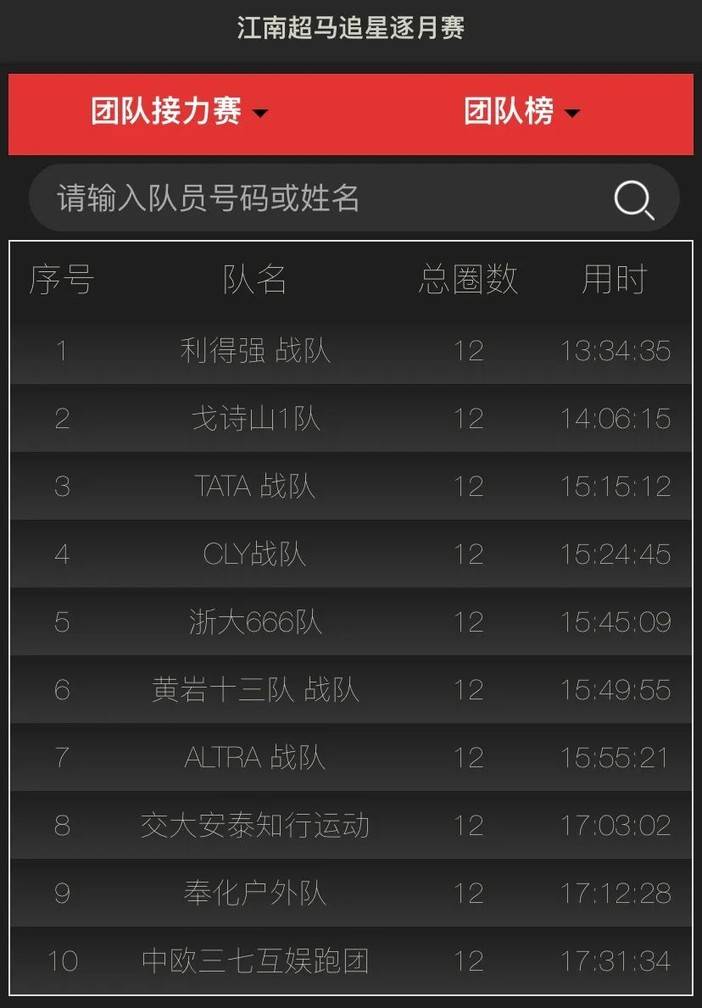
Task: Open the 浙大666队 row
Action: 351,622
